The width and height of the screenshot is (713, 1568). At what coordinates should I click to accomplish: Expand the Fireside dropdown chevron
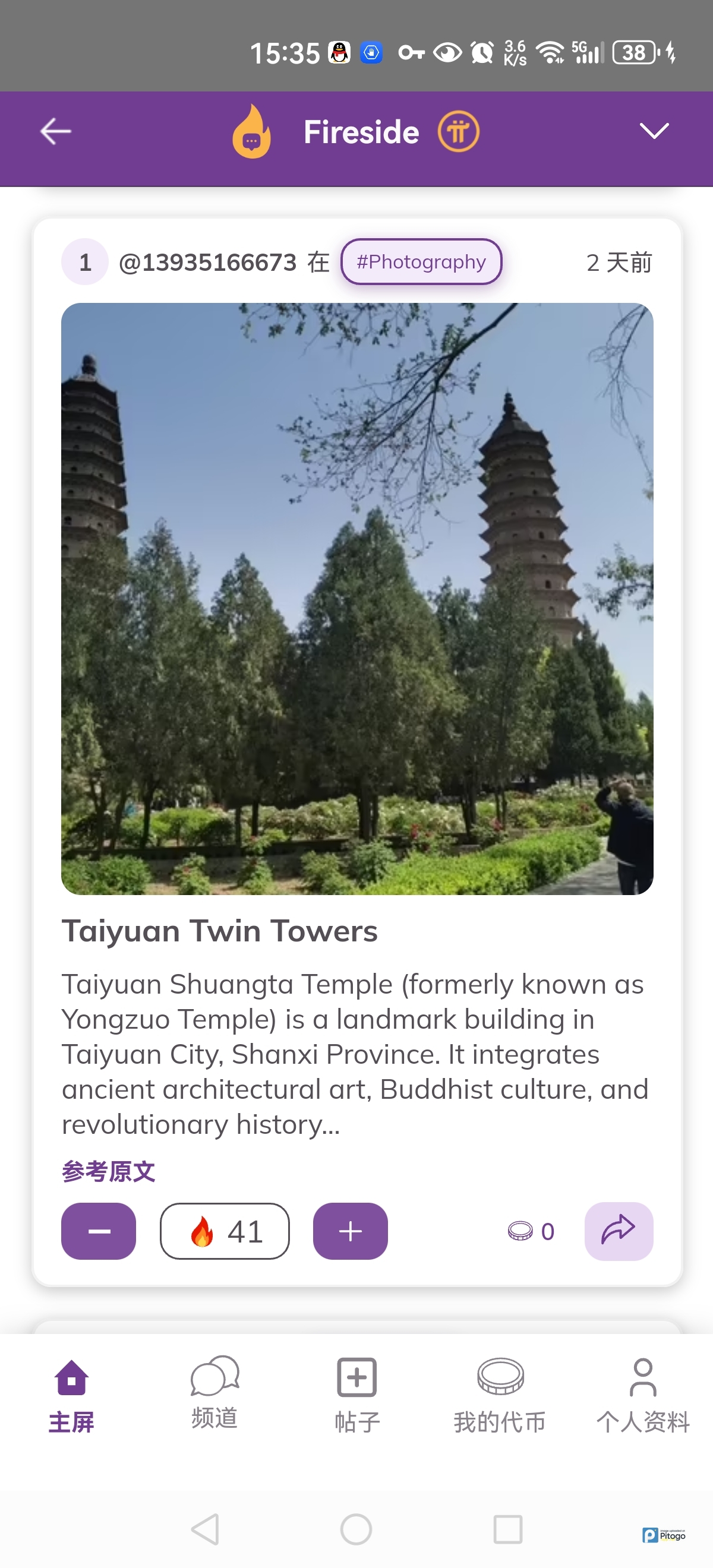tap(654, 131)
